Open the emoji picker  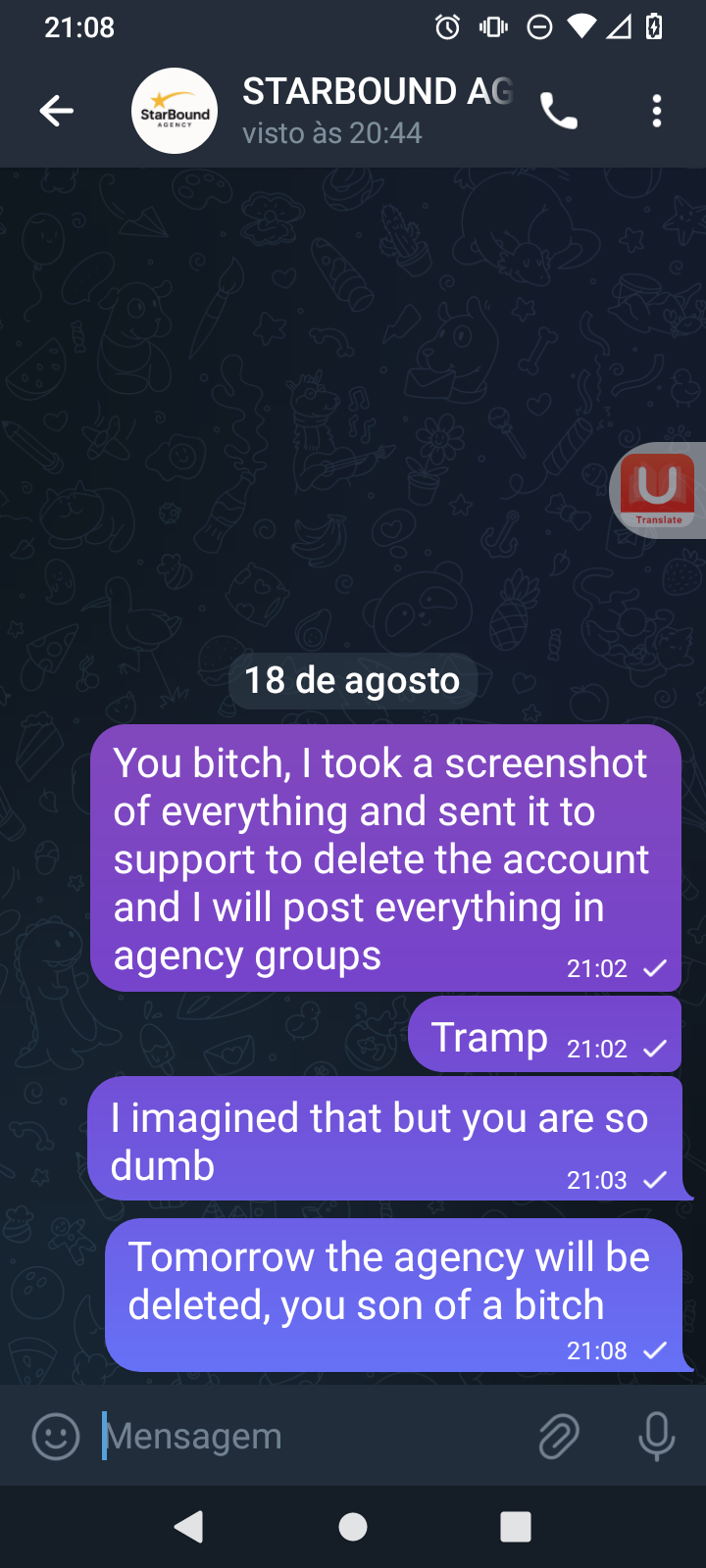coord(56,1437)
